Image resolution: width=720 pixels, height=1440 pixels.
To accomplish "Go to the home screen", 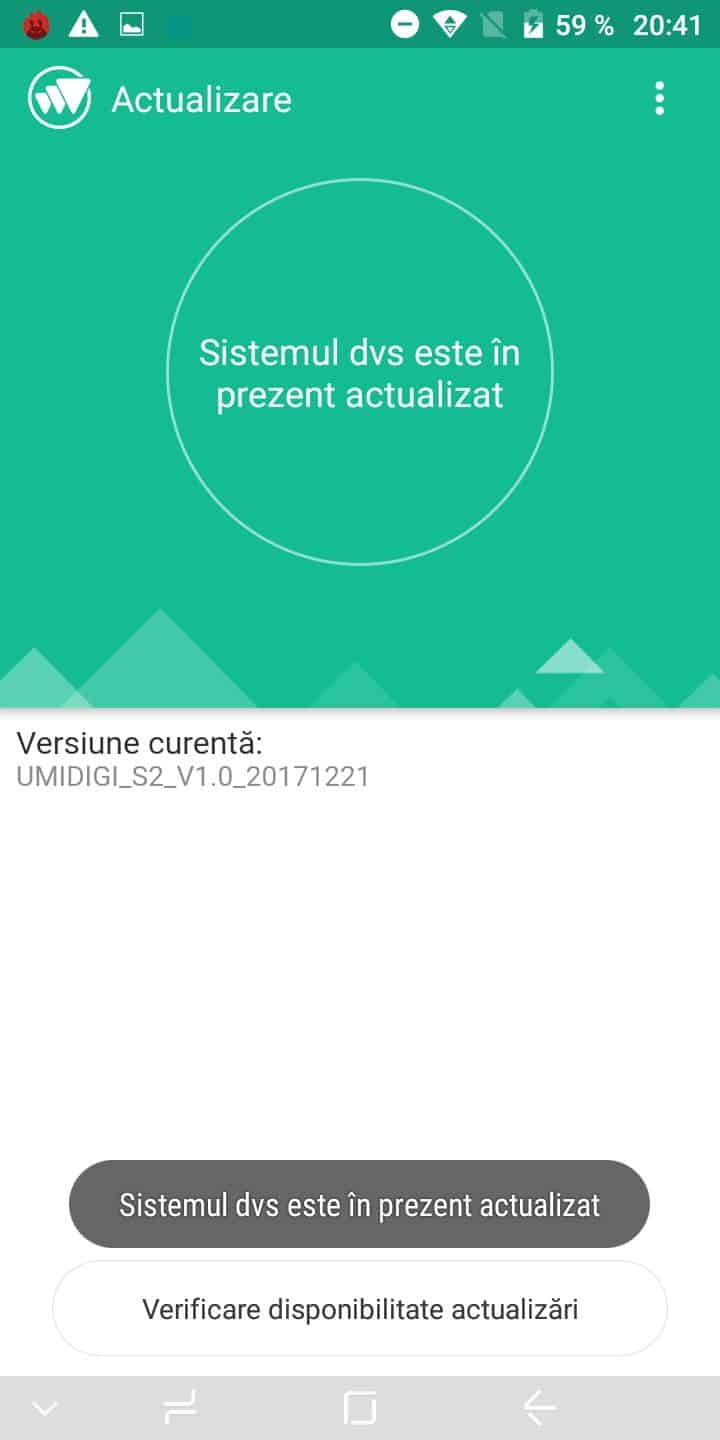I will [x=360, y=1408].
